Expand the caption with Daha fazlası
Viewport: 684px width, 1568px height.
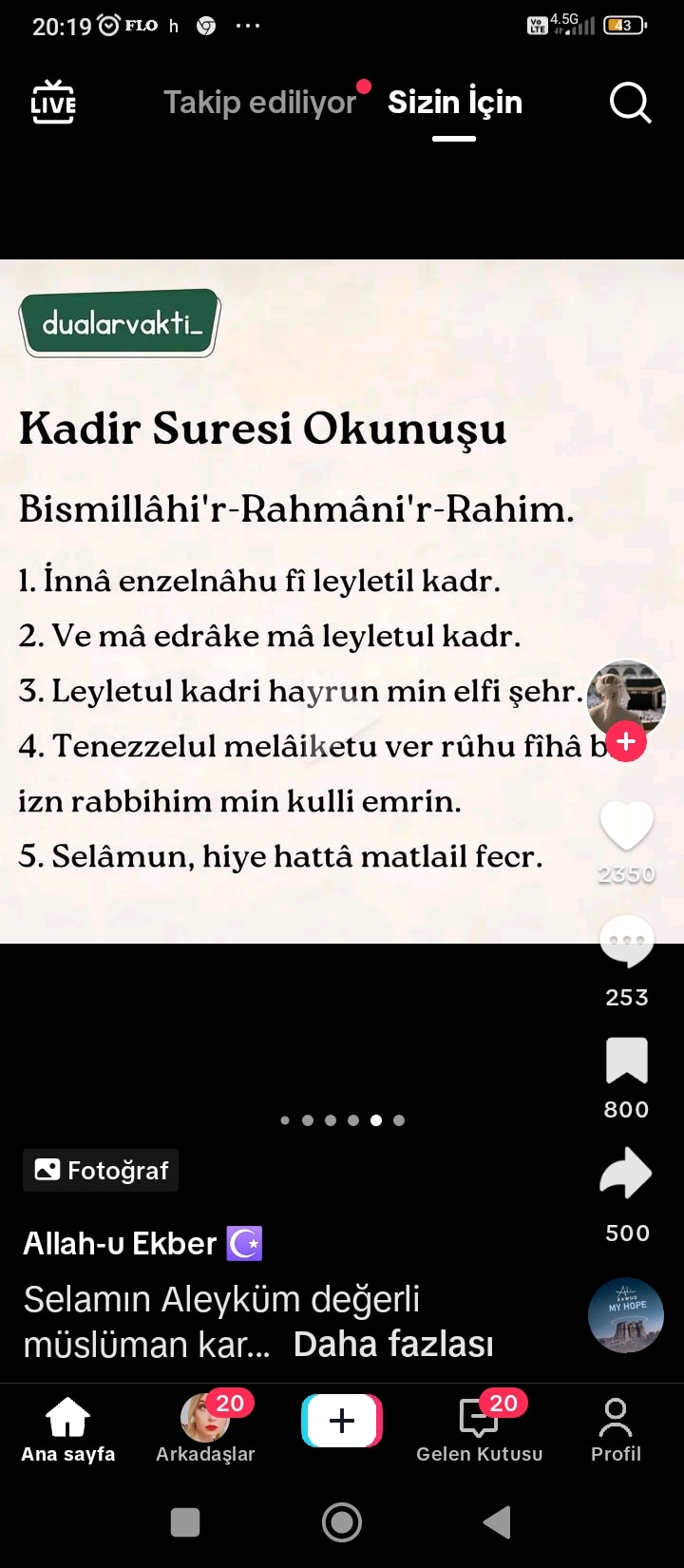point(393,1345)
